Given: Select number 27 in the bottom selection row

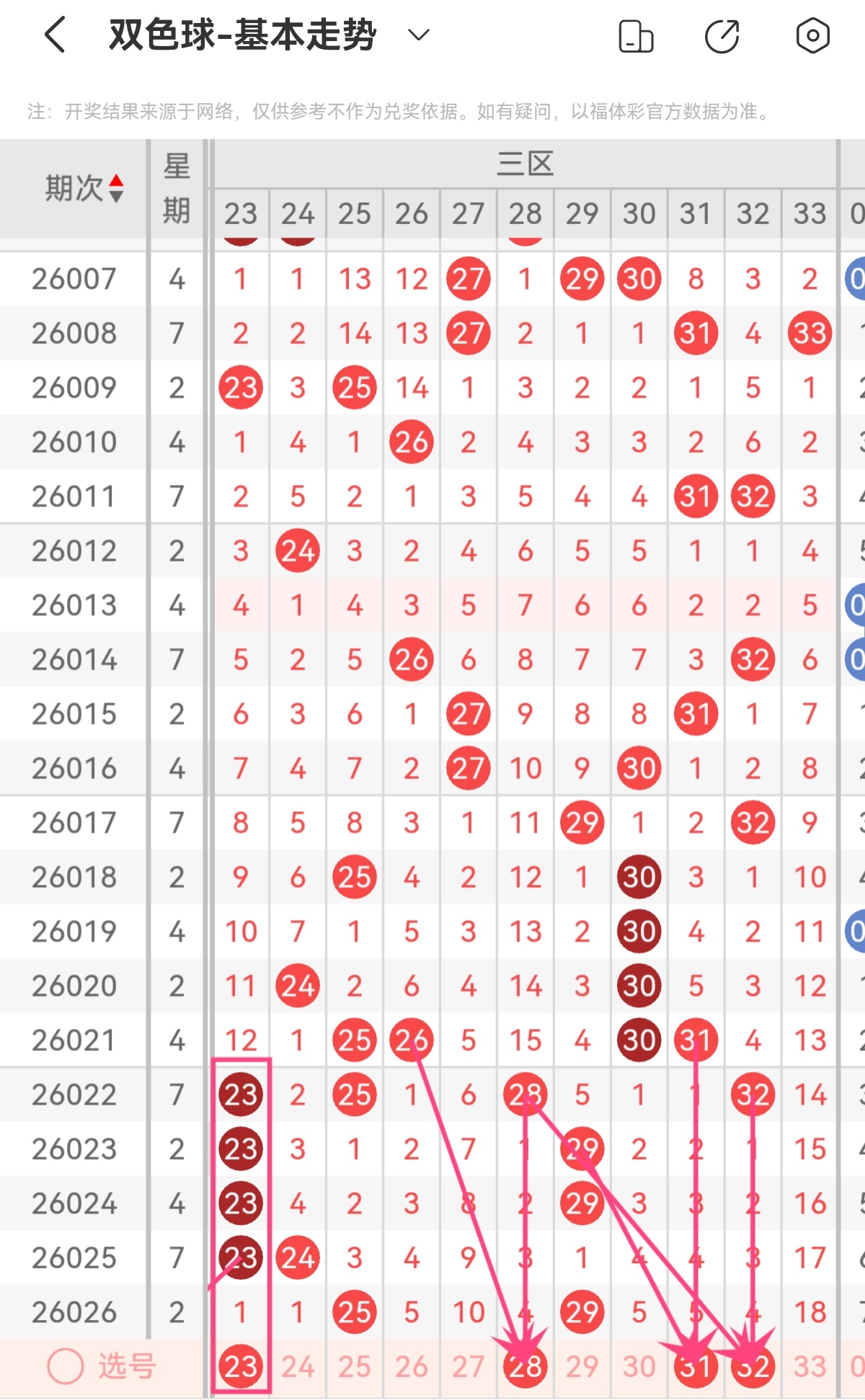Looking at the screenshot, I should 469,1366.
